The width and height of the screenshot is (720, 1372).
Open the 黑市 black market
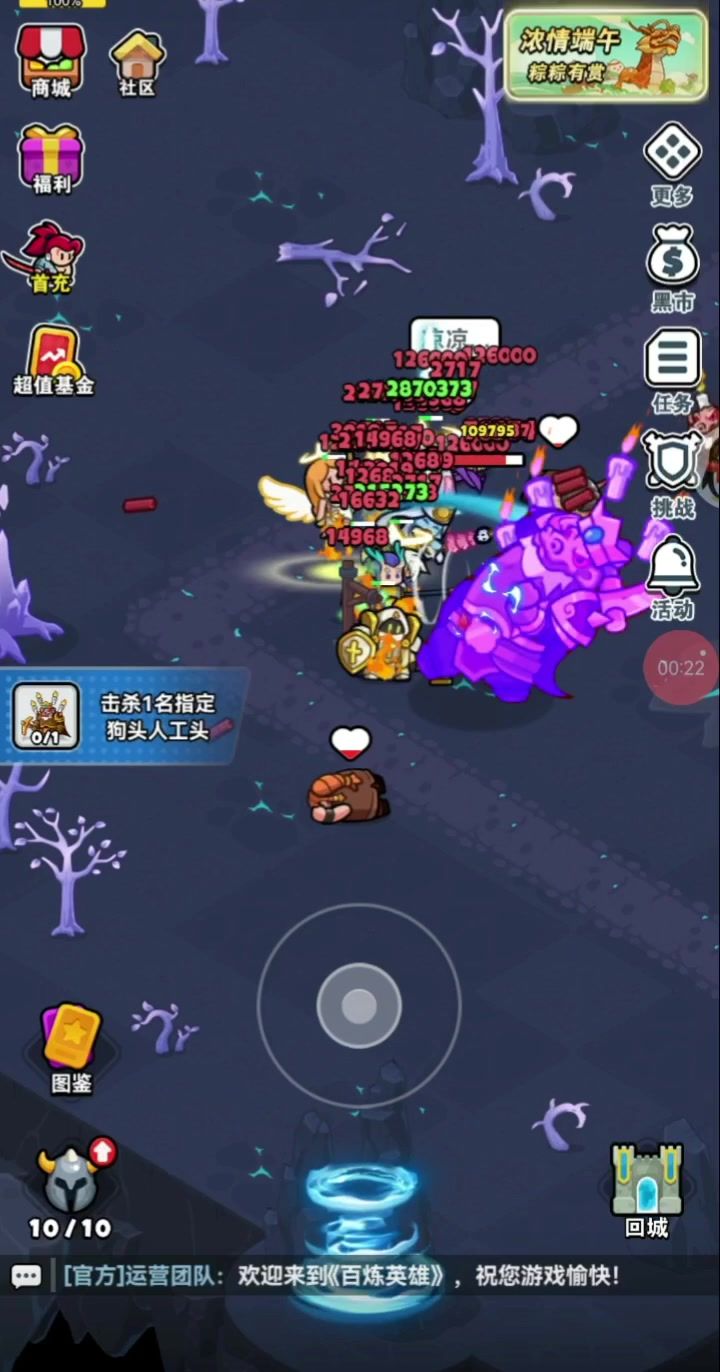pyautogui.click(x=673, y=266)
